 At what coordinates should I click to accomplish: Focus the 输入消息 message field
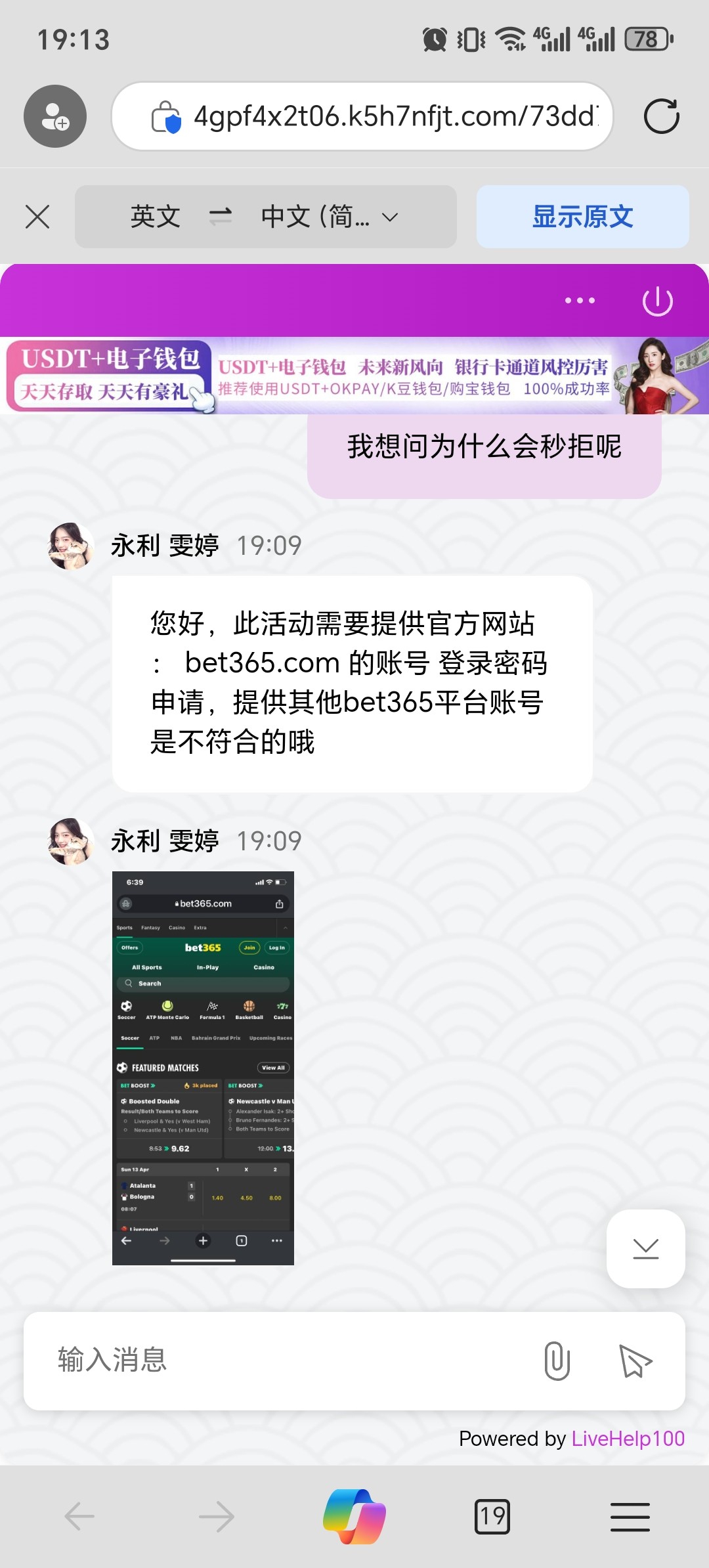(x=282, y=1360)
